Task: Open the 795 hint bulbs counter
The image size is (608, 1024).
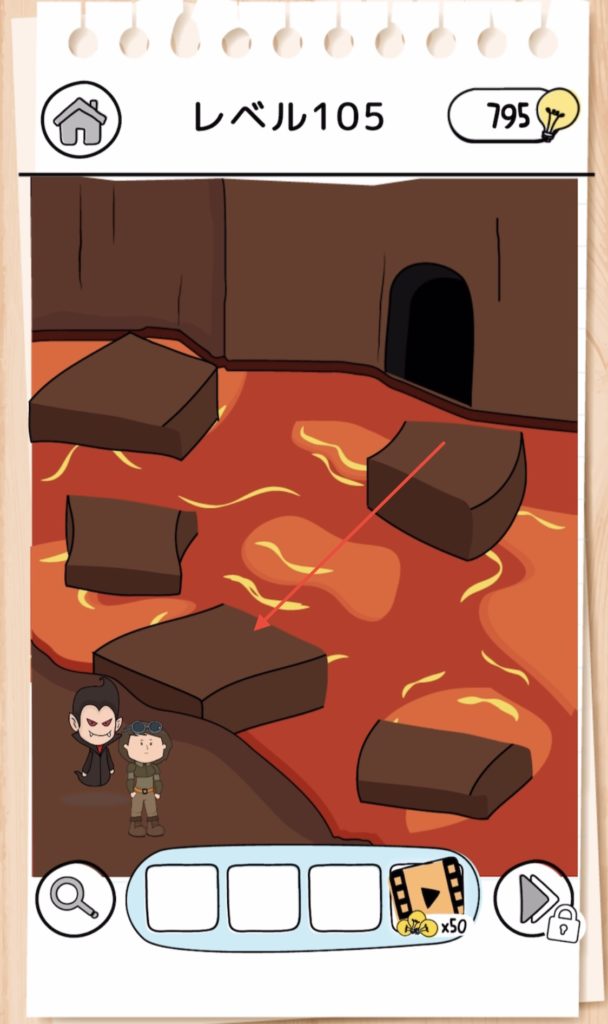Action: click(x=513, y=116)
